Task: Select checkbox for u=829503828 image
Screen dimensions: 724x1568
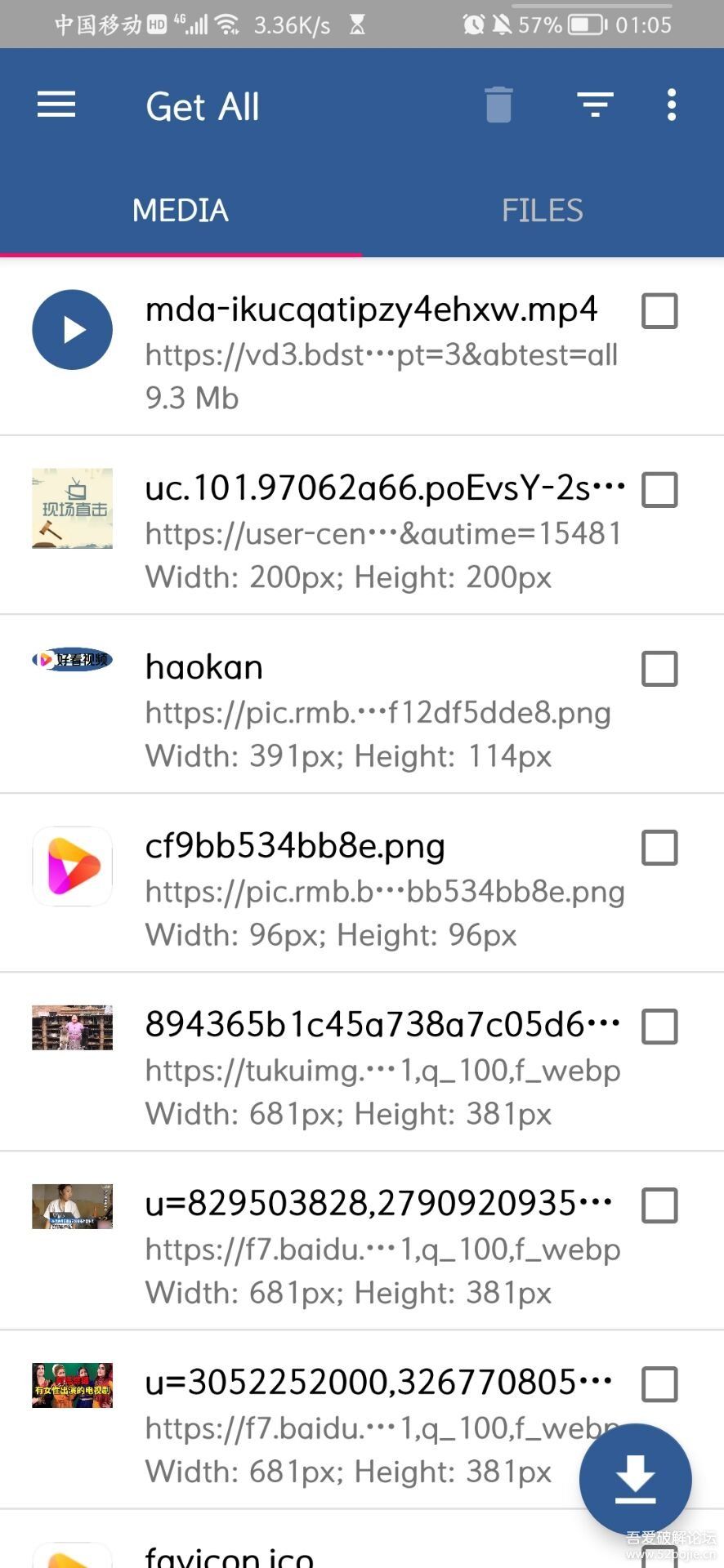Action: tap(659, 1205)
